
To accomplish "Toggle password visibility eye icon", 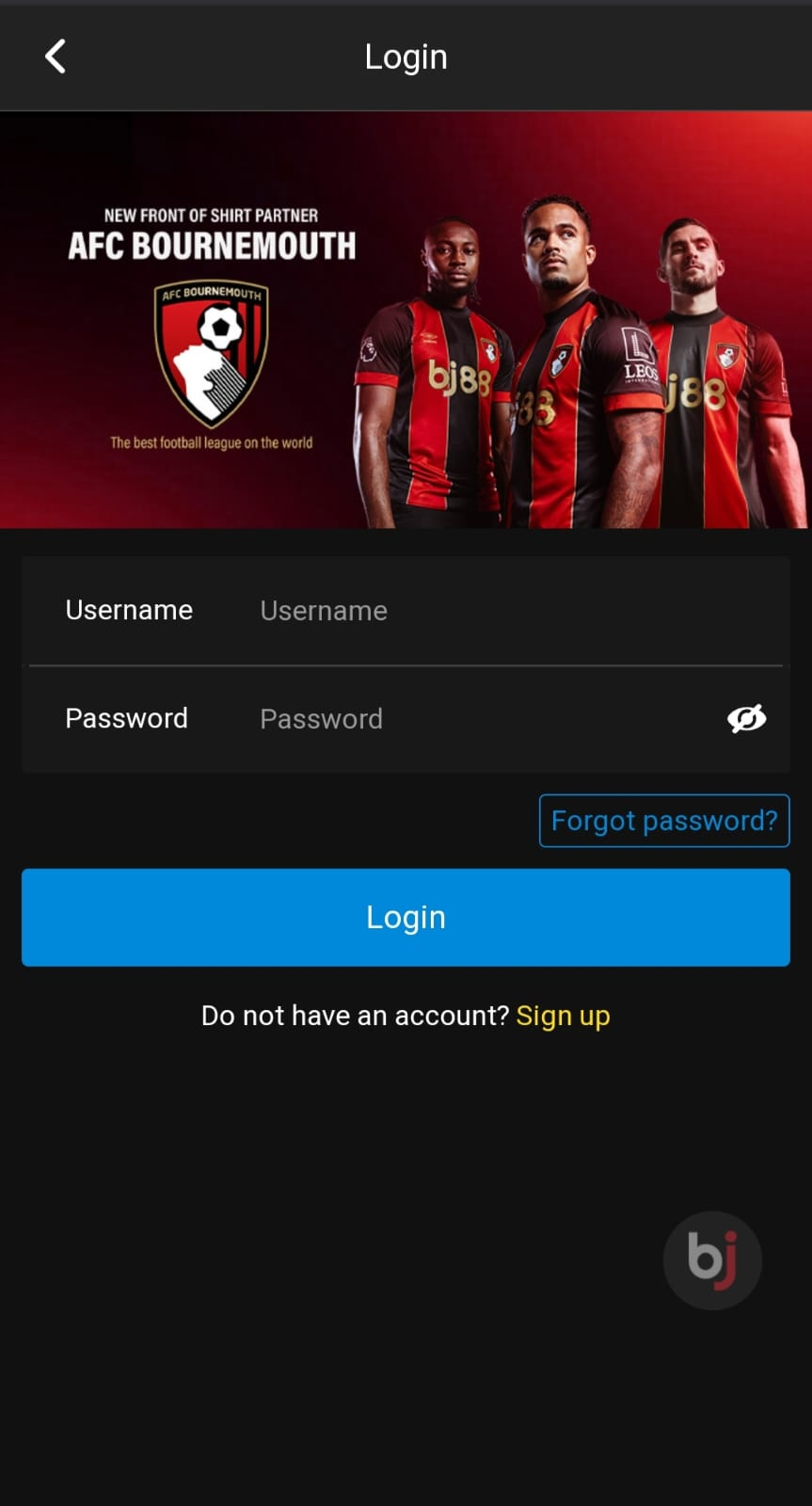I will pos(746,719).
